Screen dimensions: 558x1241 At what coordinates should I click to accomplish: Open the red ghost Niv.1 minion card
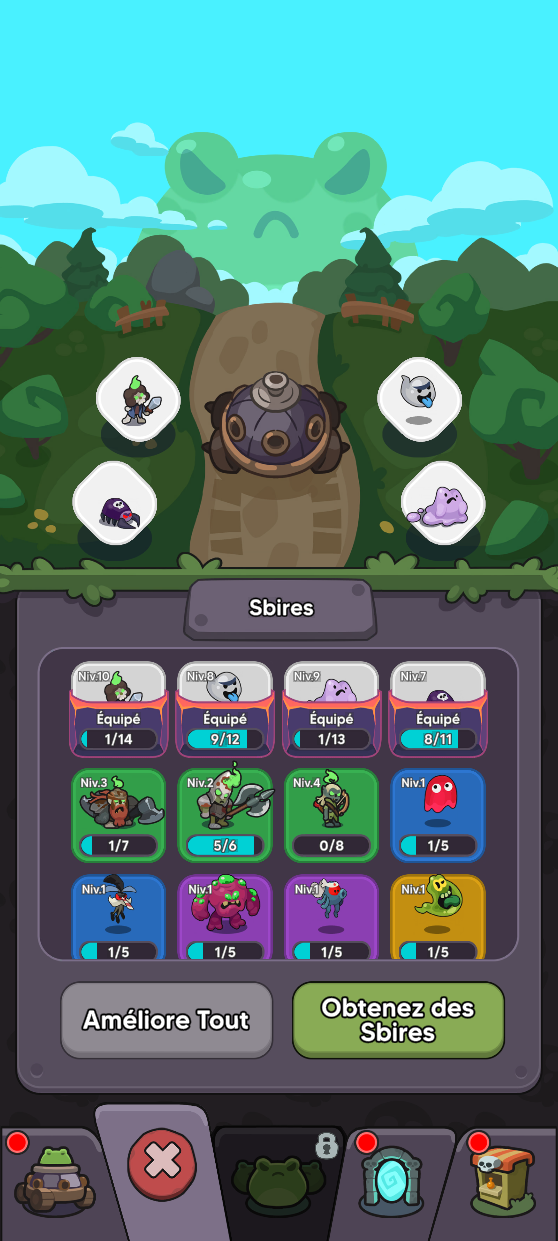(437, 814)
